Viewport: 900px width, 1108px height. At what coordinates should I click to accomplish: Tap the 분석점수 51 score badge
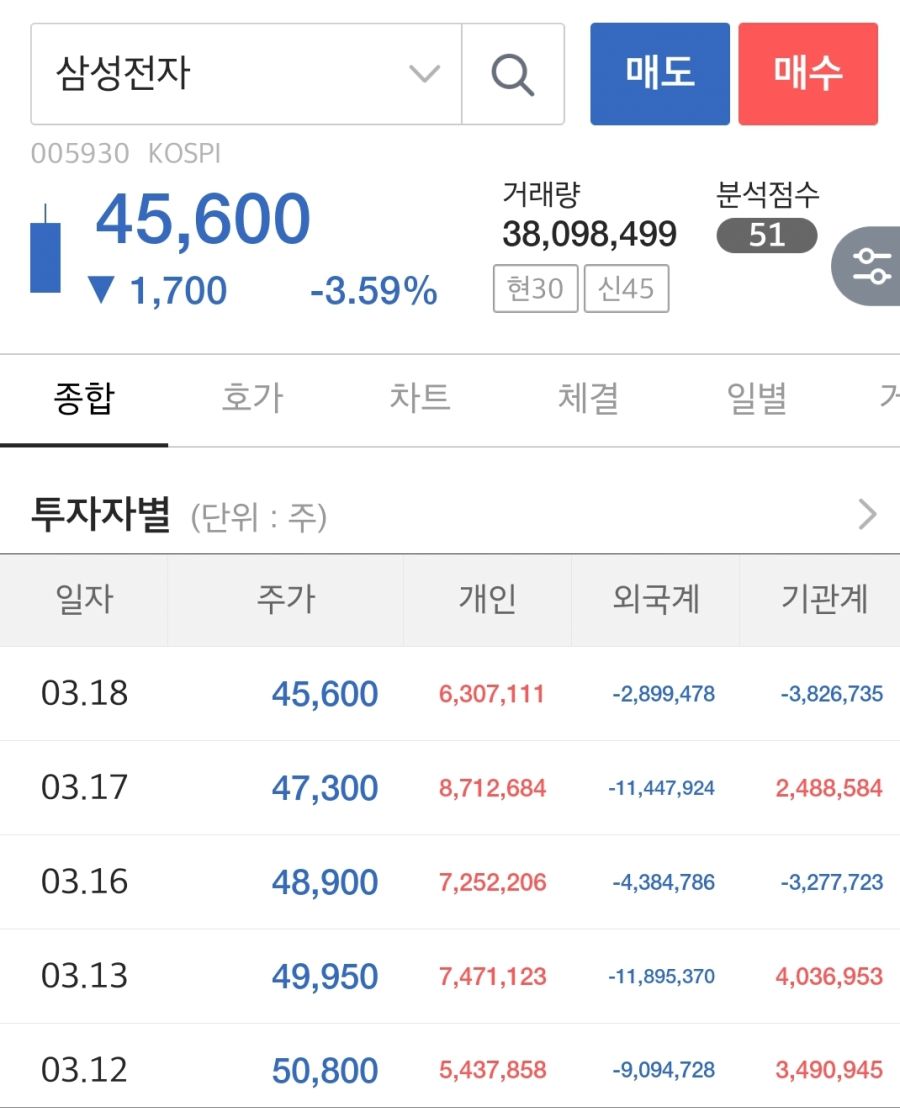pos(766,236)
